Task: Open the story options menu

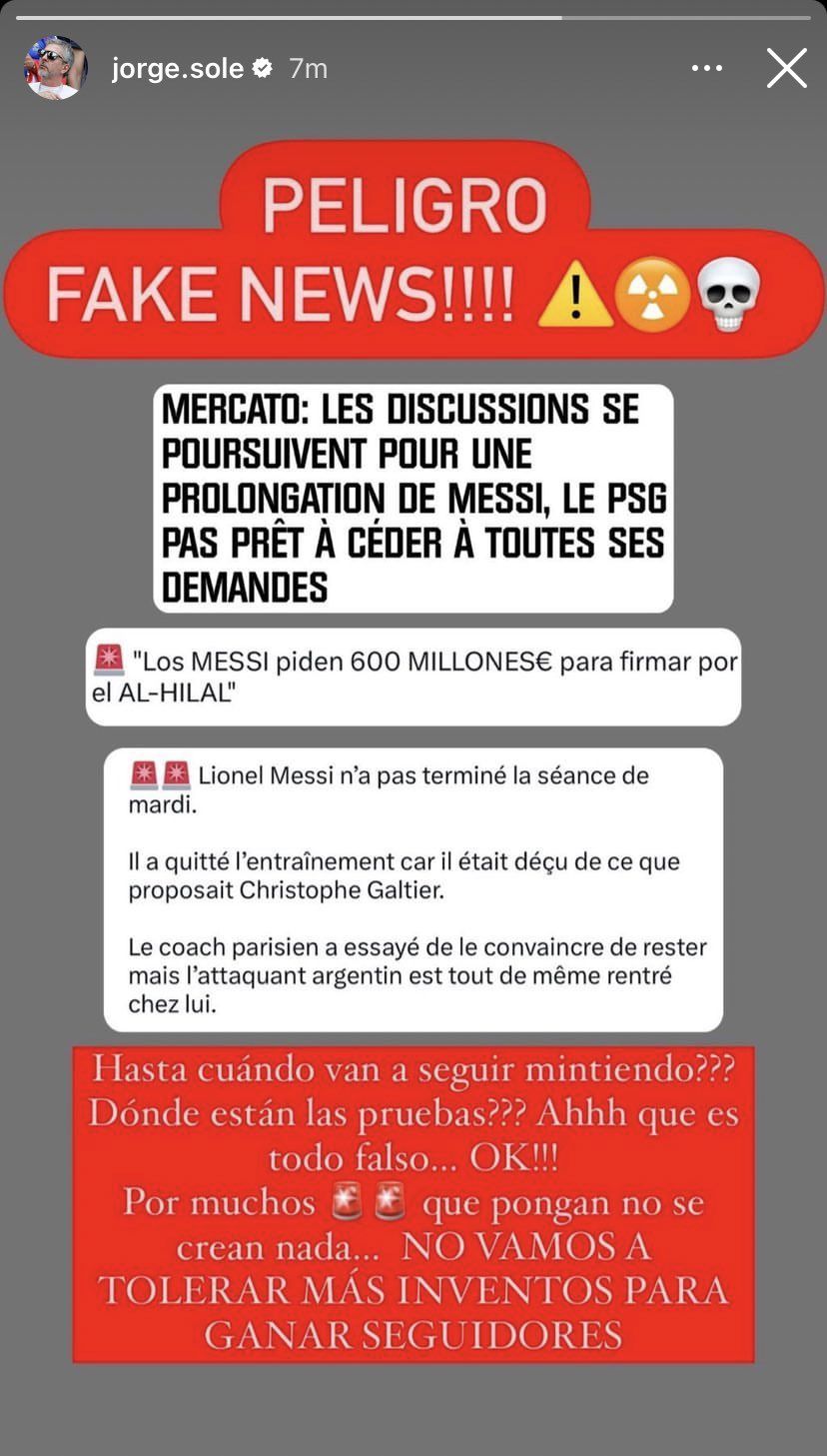Action: click(706, 68)
